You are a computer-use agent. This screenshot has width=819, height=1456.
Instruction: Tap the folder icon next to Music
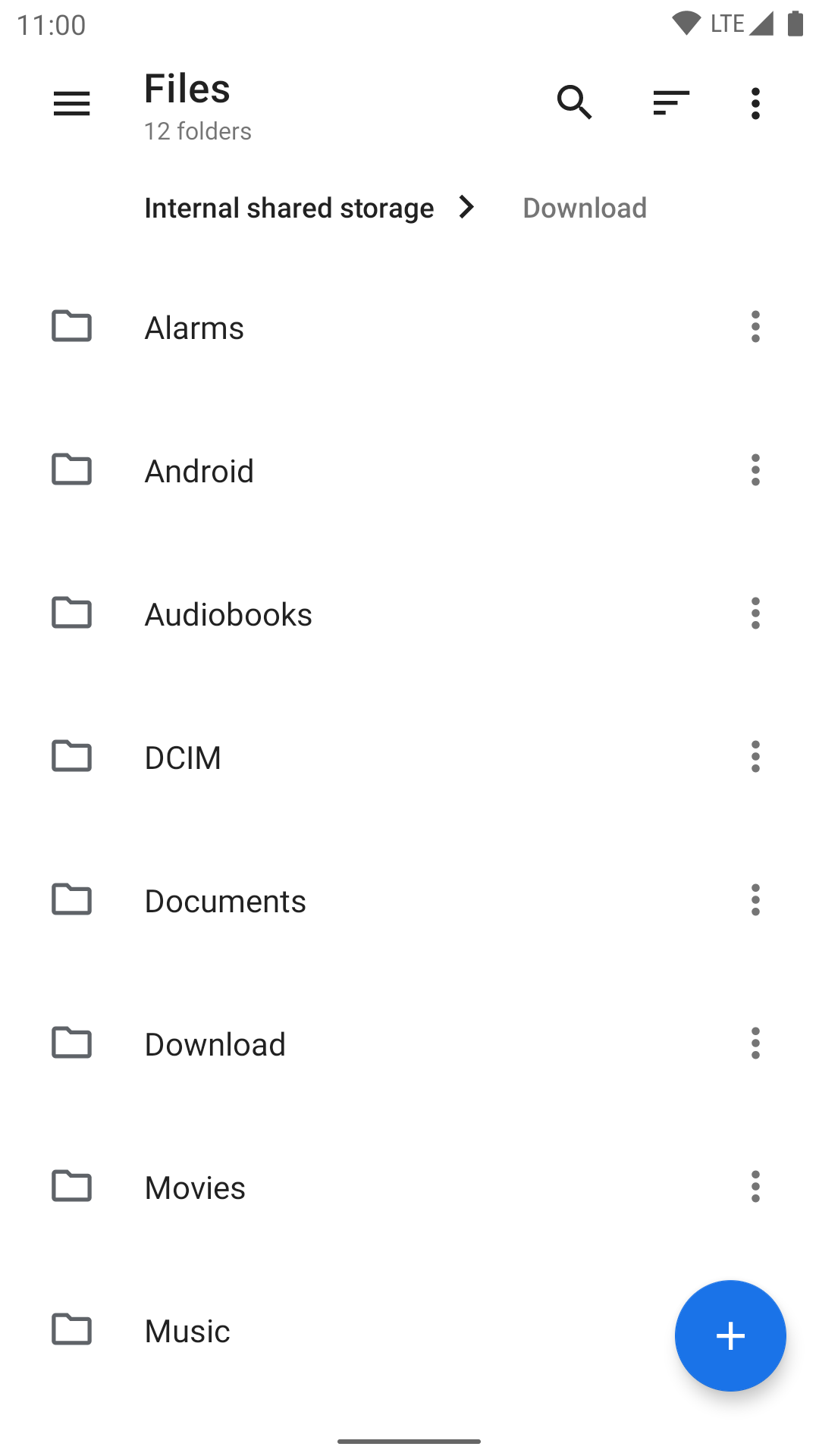pyautogui.click(x=71, y=1329)
